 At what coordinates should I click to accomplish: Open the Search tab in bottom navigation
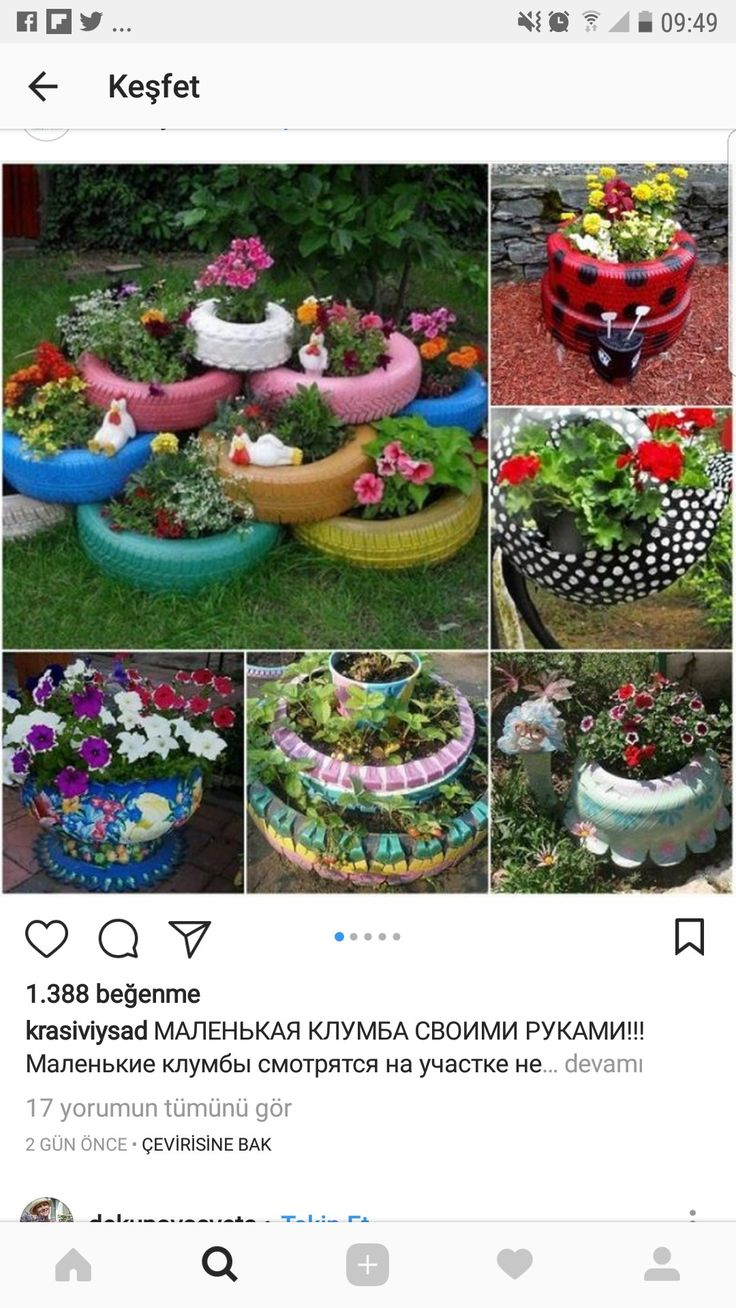coord(220,1265)
